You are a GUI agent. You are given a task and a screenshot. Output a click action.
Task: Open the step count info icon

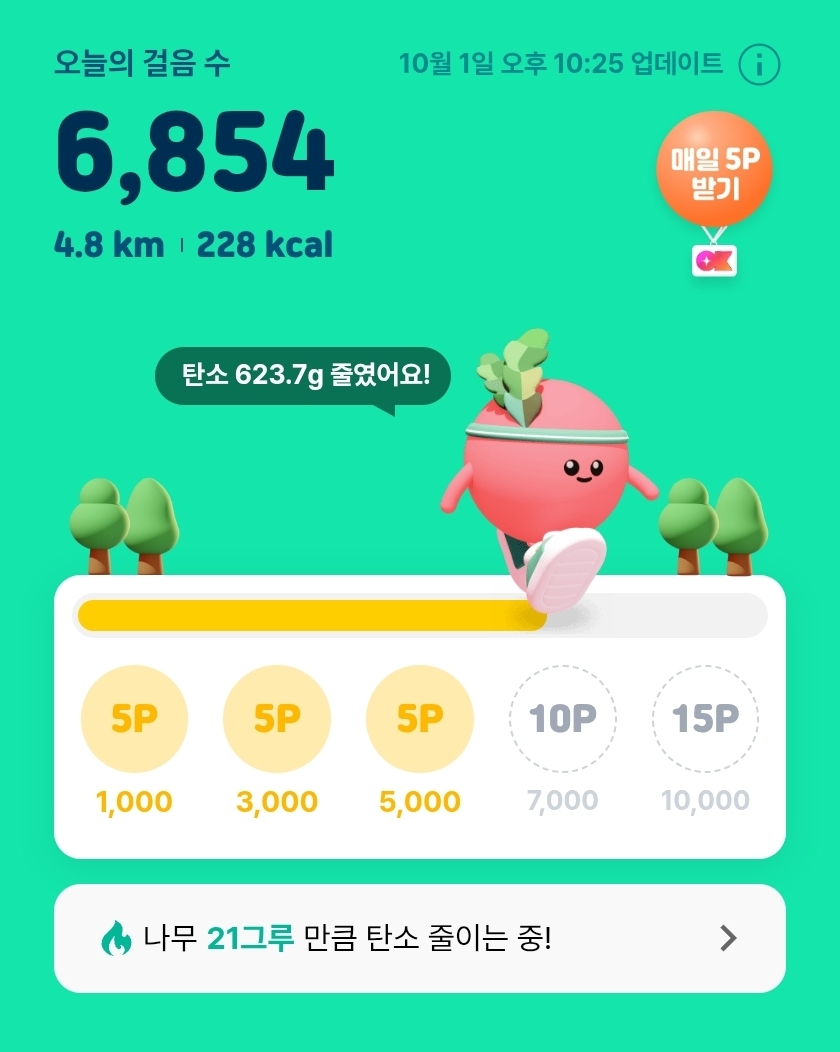(759, 65)
